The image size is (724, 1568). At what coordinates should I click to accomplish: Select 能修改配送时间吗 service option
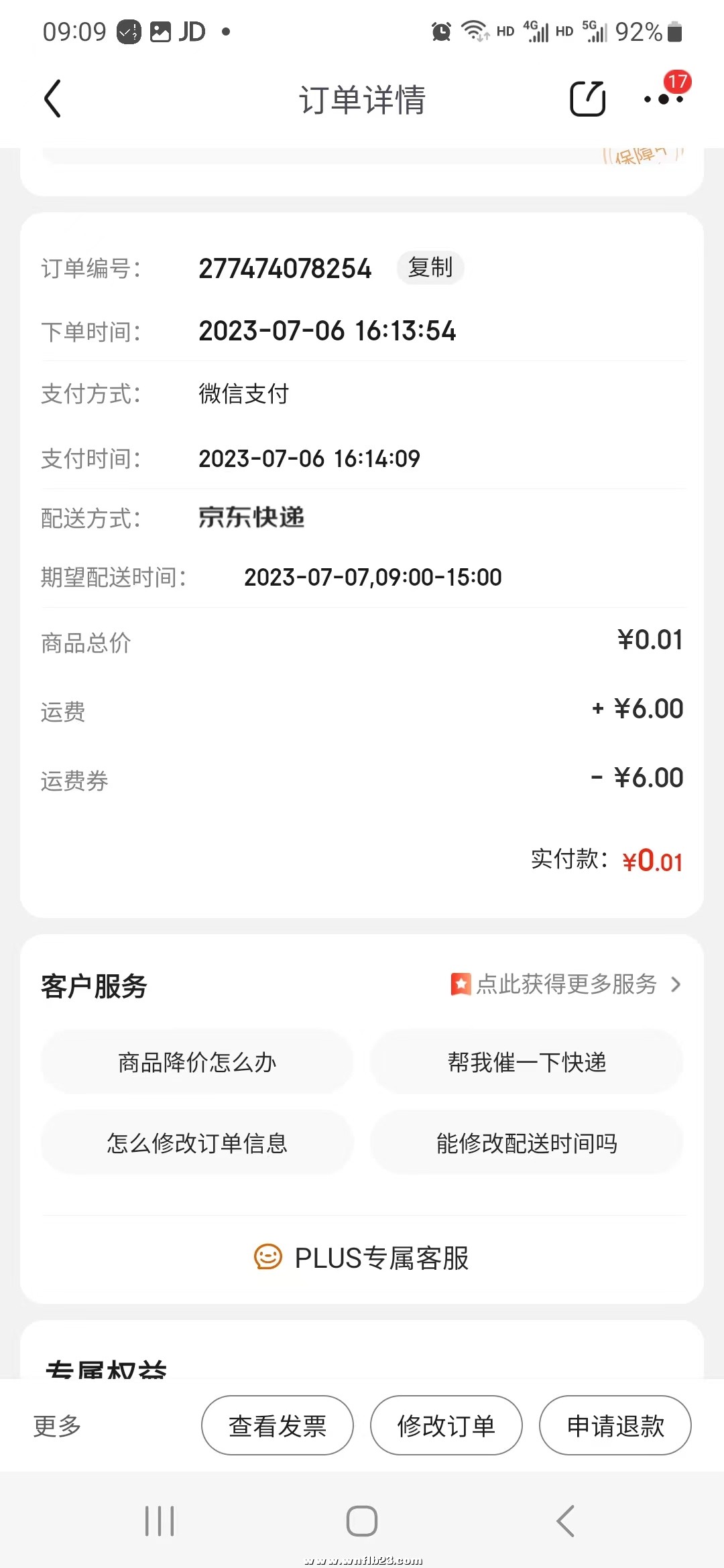pyautogui.click(x=527, y=1143)
